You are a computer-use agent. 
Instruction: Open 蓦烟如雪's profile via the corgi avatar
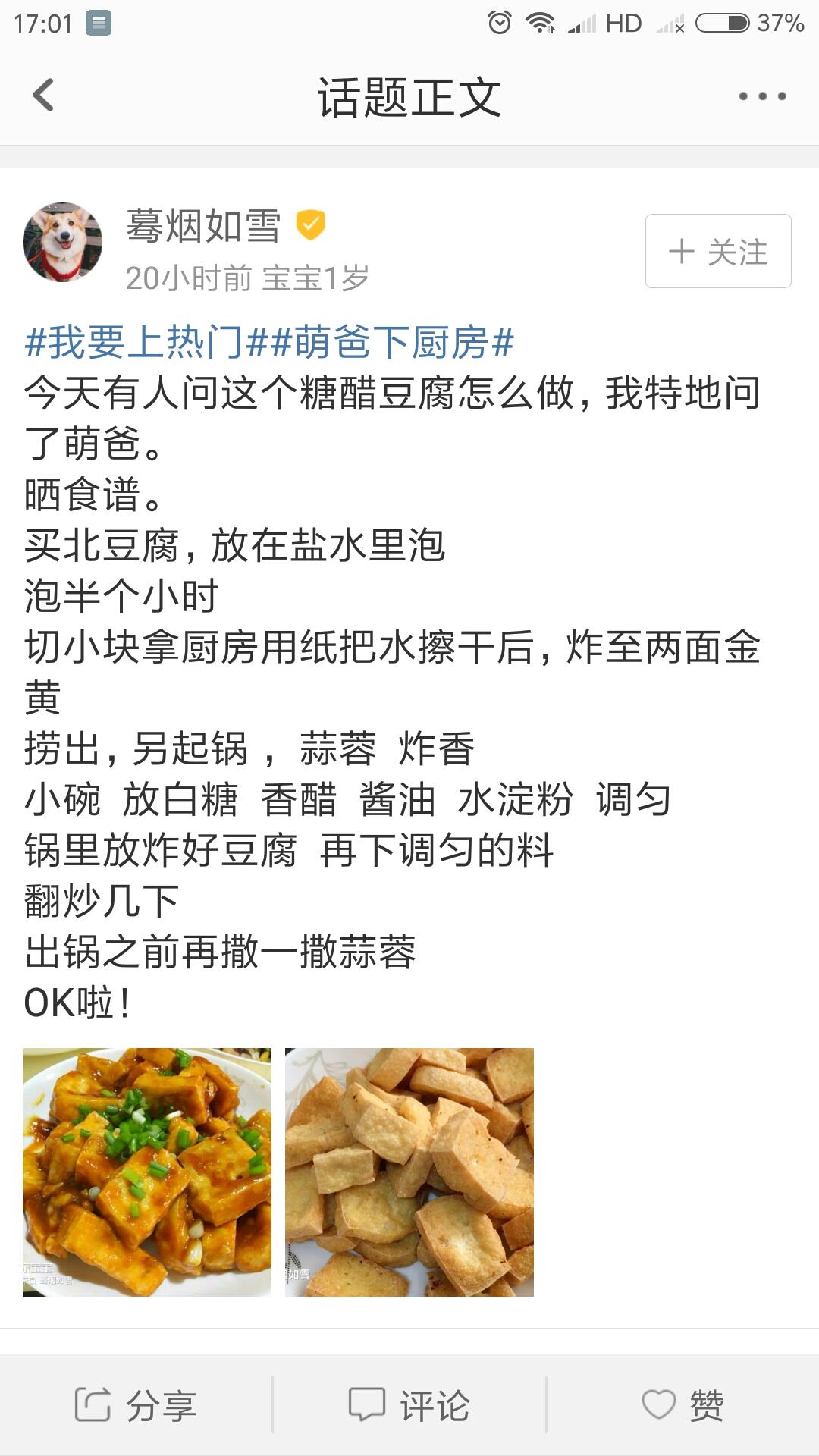click(63, 242)
